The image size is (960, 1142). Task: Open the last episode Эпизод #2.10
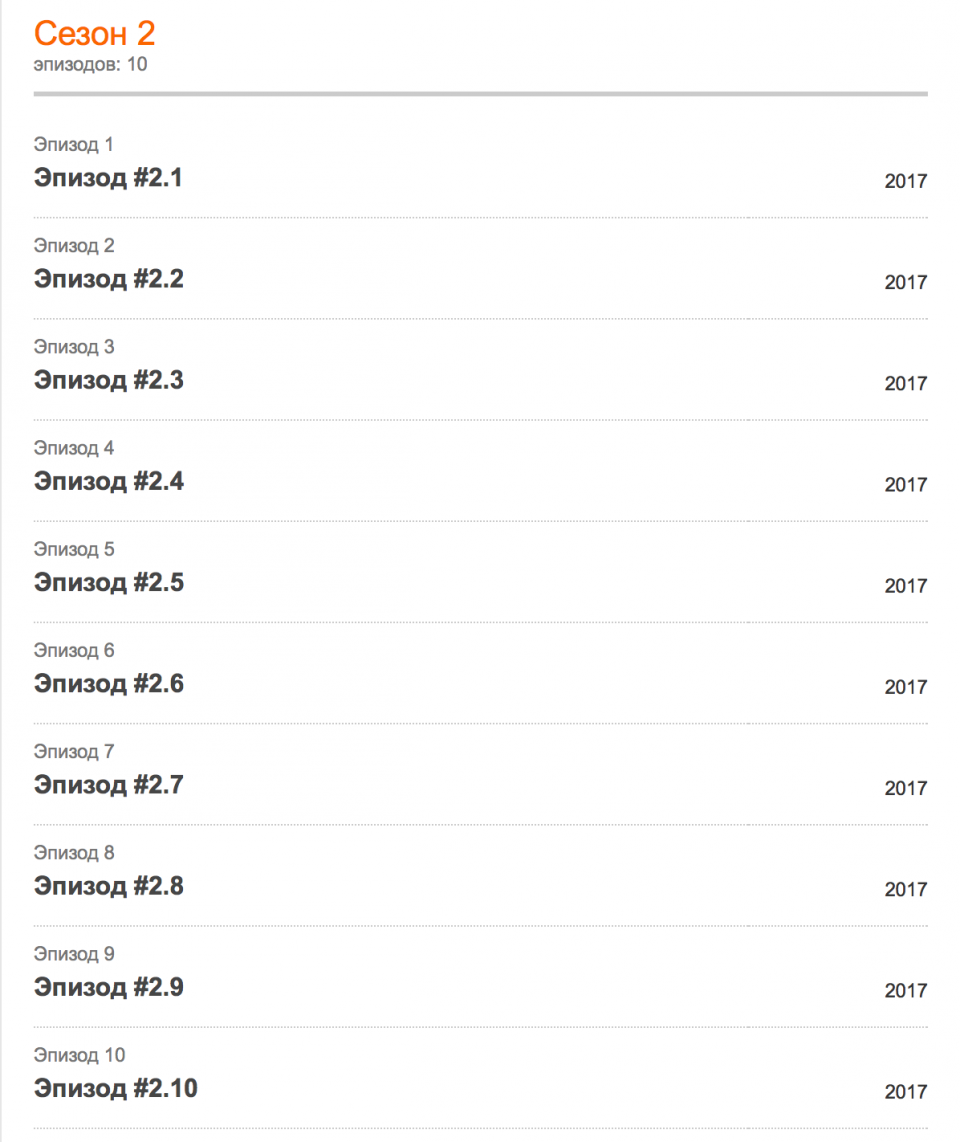[115, 1088]
